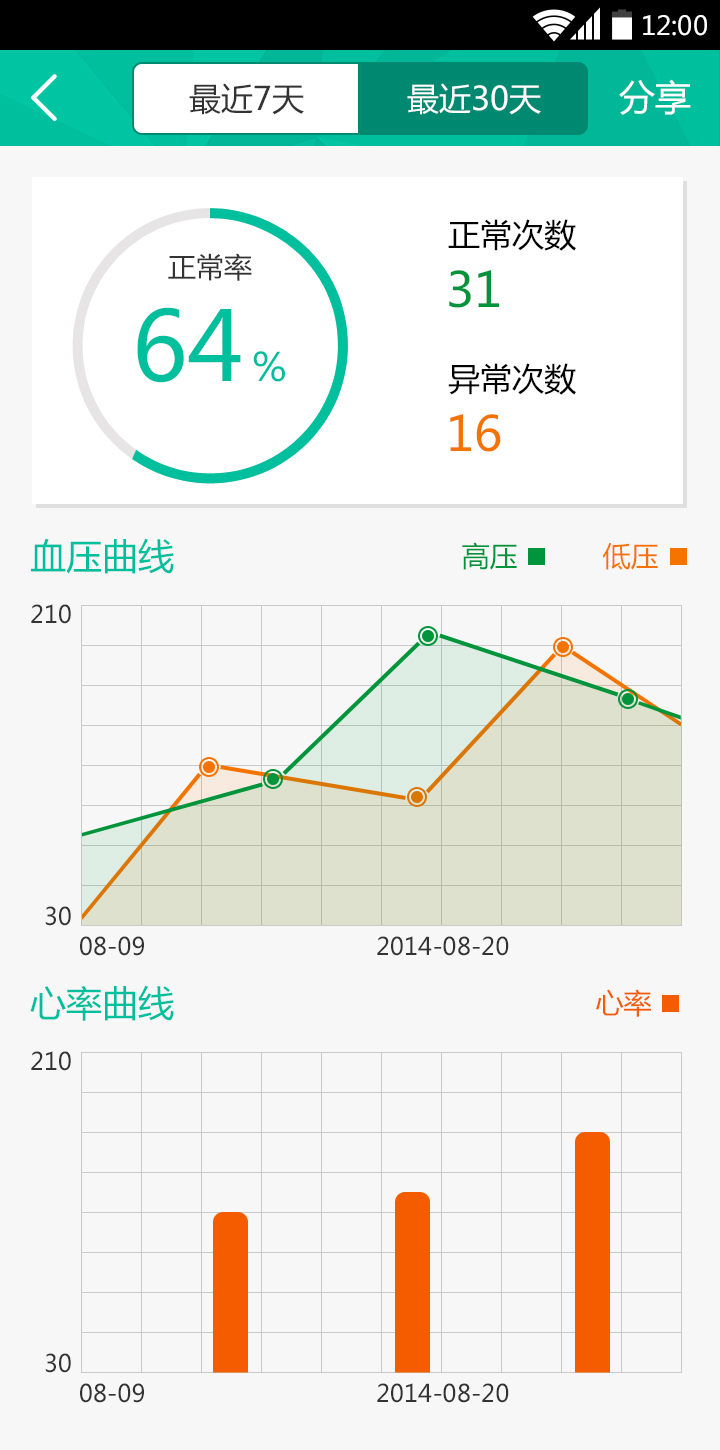Viewport: 720px width, 1450px height.
Task: Click the back arrow icon
Action: (x=42, y=98)
